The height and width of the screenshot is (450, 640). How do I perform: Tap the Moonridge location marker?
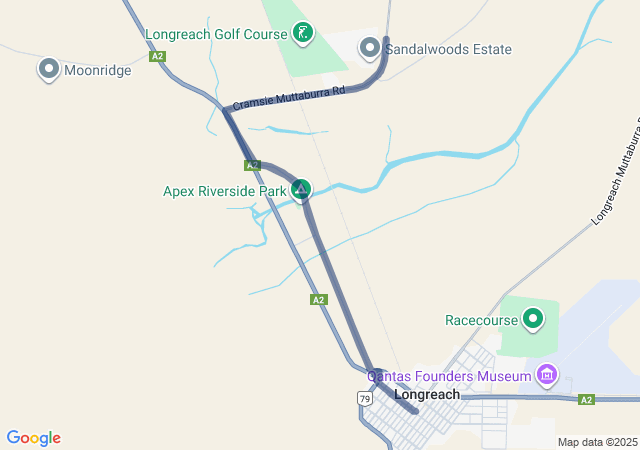[x=48, y=69]
